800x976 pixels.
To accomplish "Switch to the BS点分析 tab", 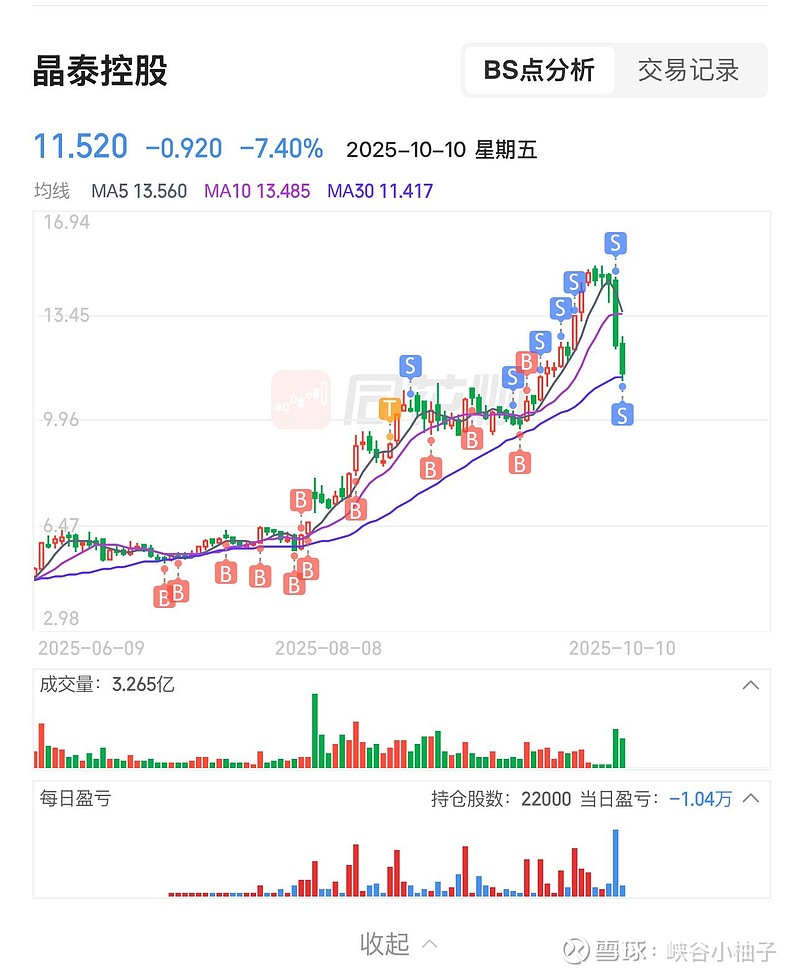I will [x=539, y=70].
